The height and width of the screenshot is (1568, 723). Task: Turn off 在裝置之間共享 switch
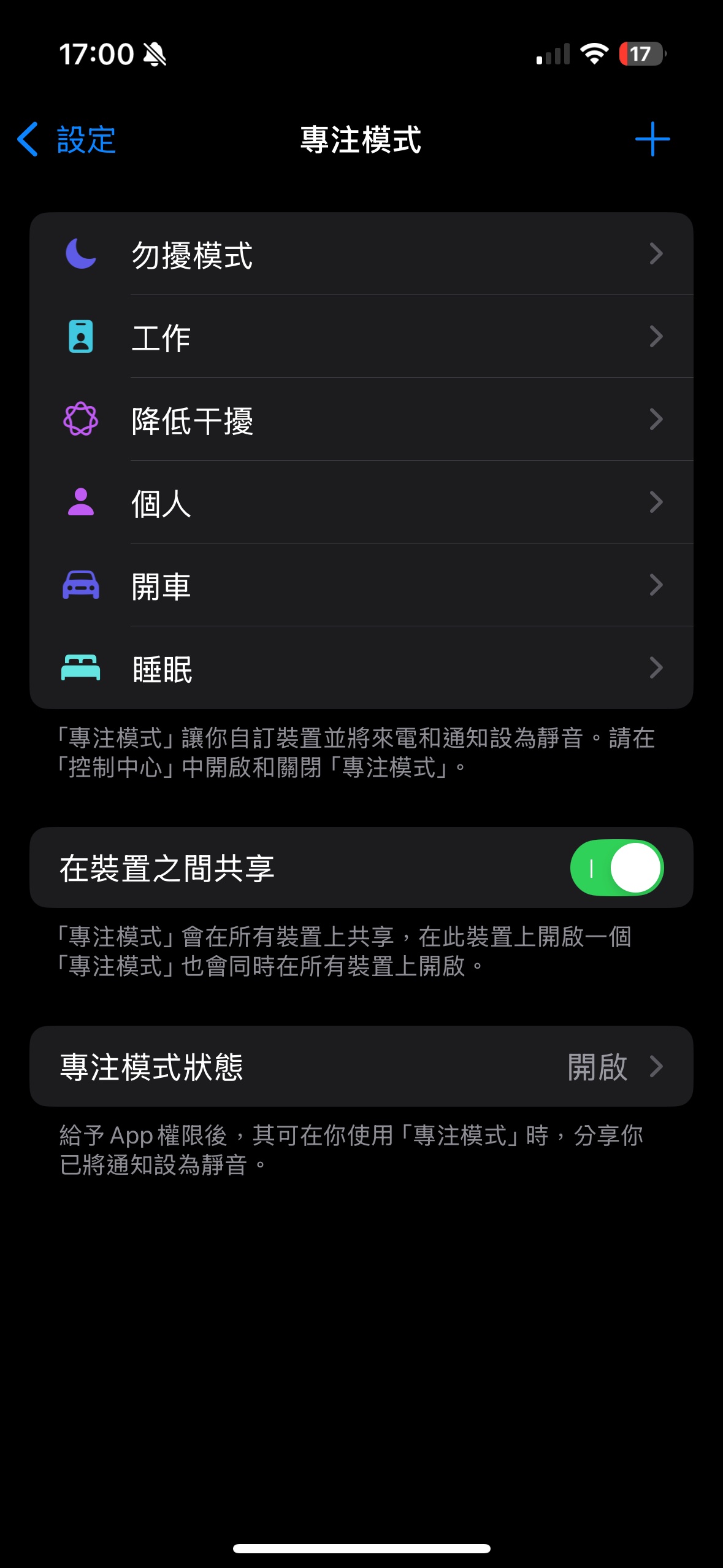616,868
